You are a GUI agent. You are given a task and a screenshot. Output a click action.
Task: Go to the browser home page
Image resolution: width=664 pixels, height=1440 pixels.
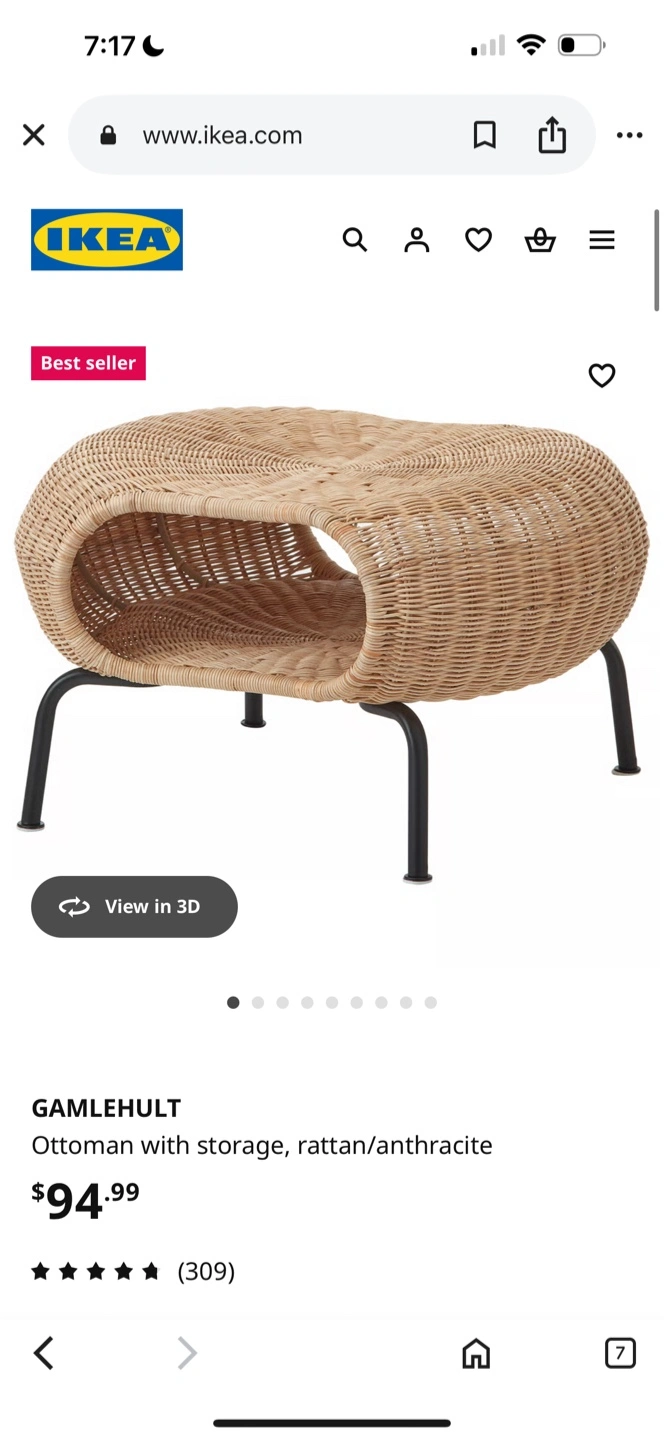click(x=476, y=1353)
